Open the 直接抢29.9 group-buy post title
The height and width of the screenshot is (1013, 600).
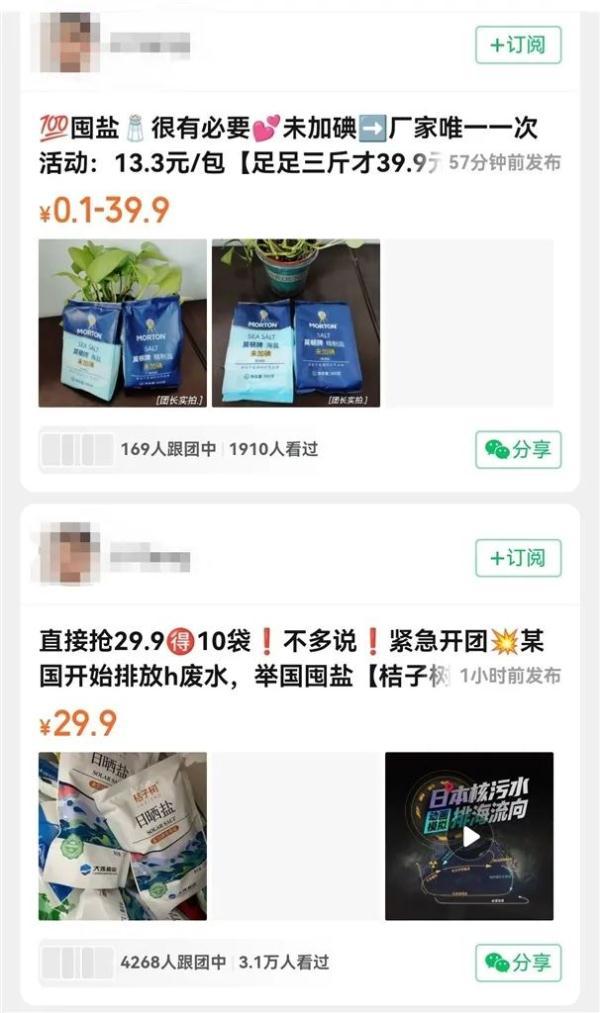(x=290, y=655)
